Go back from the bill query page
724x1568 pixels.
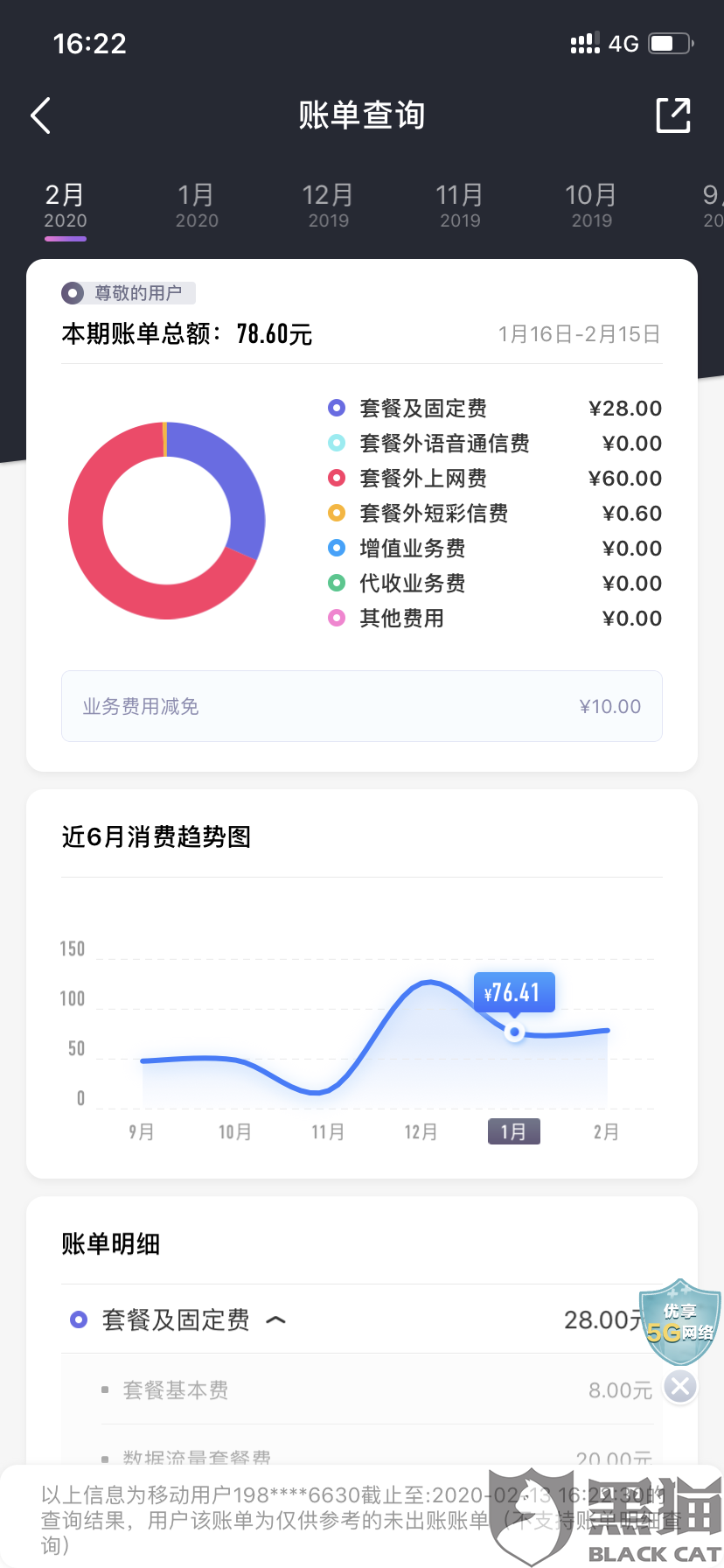40,115
